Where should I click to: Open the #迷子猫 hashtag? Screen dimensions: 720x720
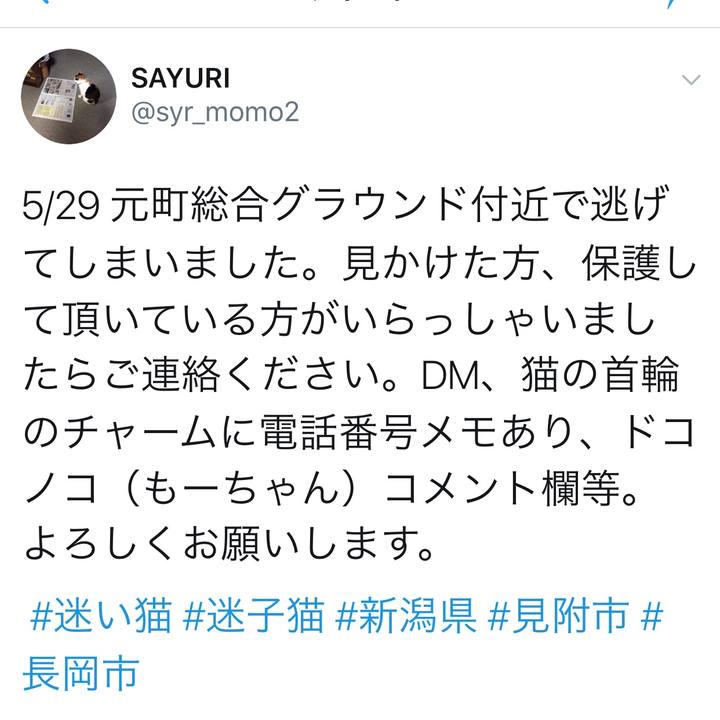[254, 617]
